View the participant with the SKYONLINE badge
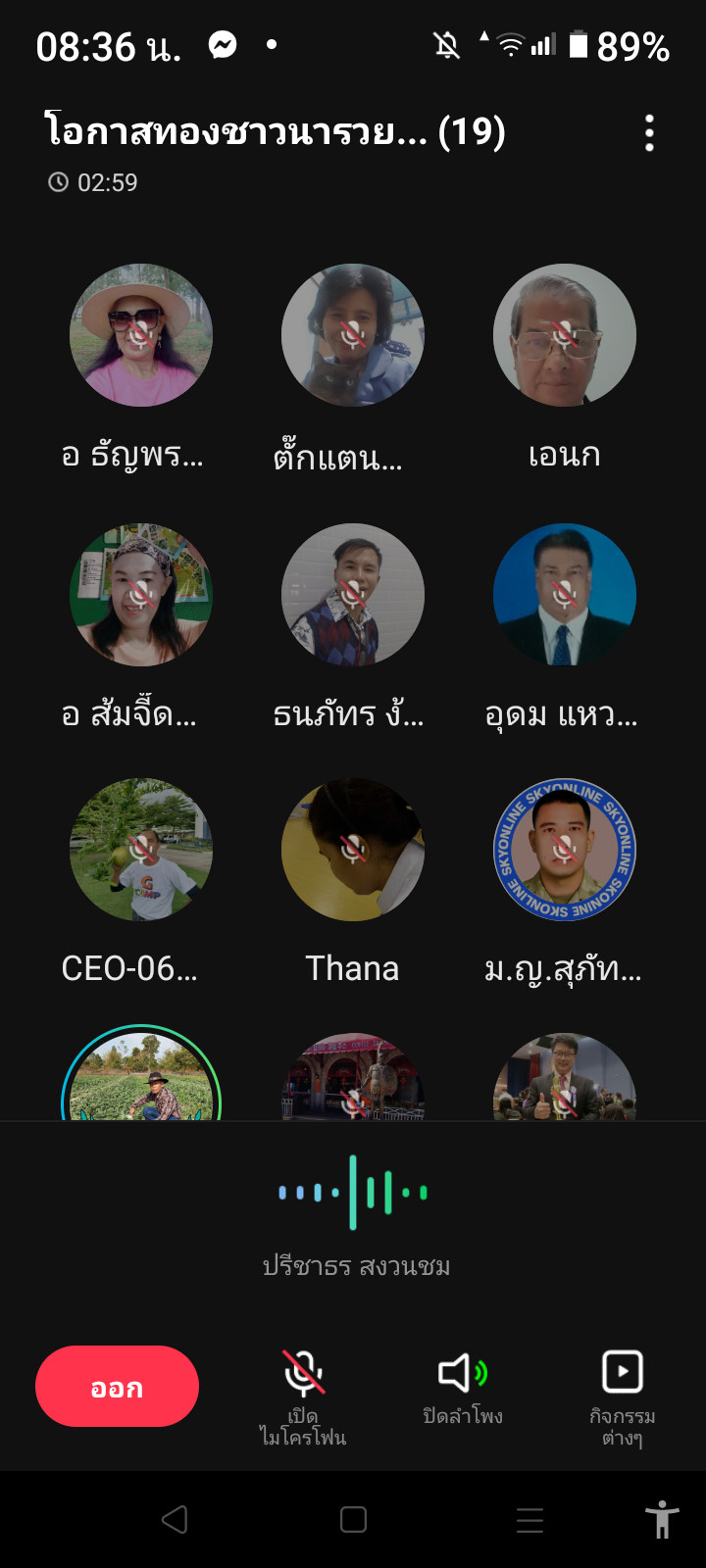This screenshot has width=706, height=1568. 565,850
